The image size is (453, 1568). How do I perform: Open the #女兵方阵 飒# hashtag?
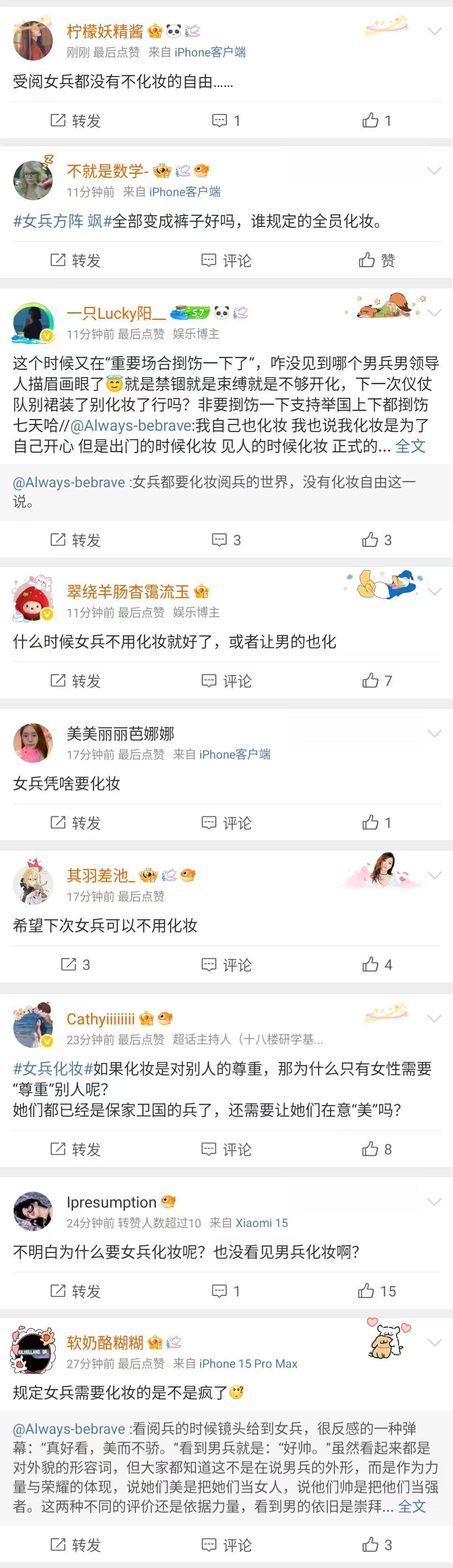tap(63, 221)
